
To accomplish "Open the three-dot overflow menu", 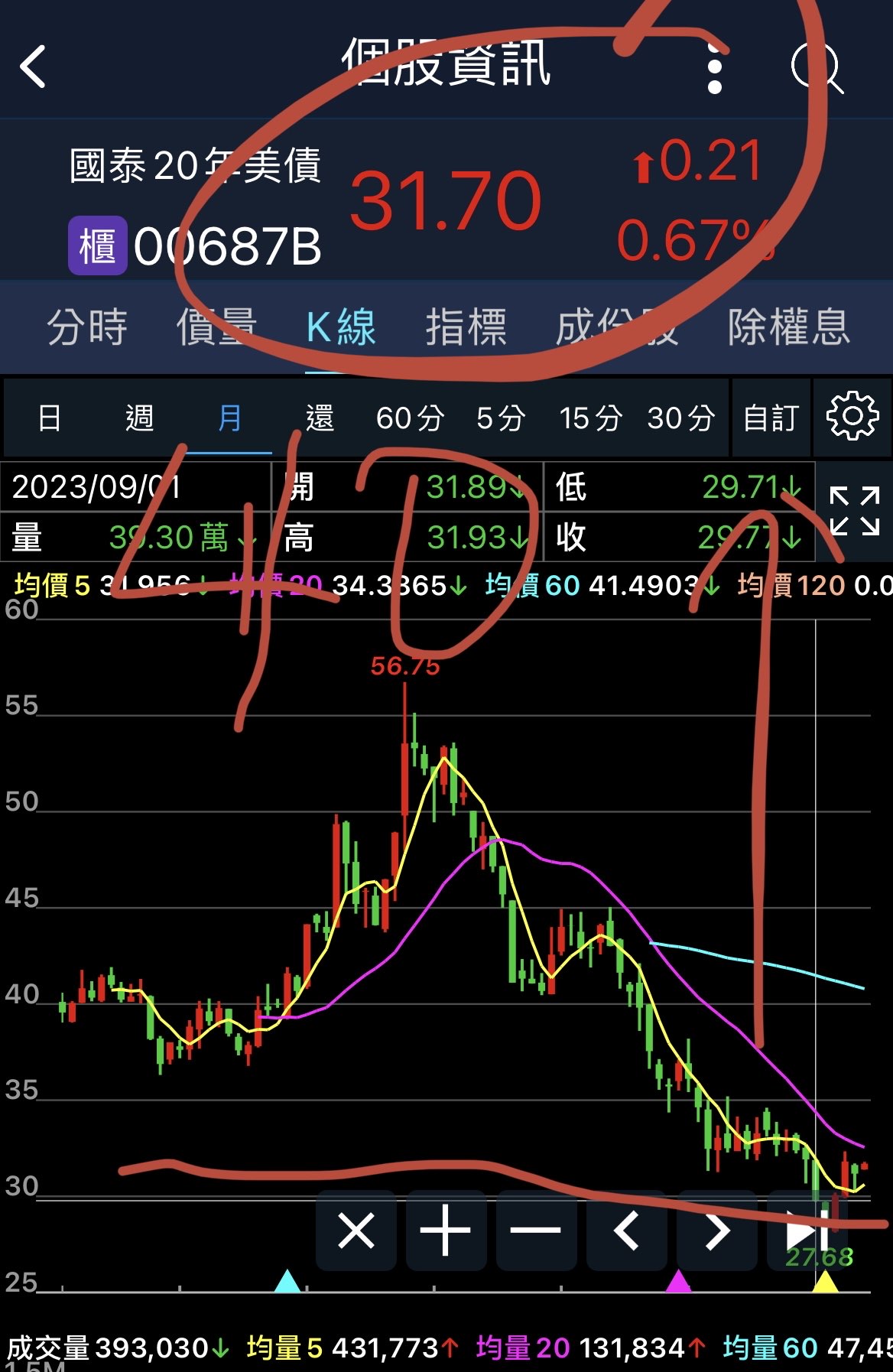I will [715, 69].
